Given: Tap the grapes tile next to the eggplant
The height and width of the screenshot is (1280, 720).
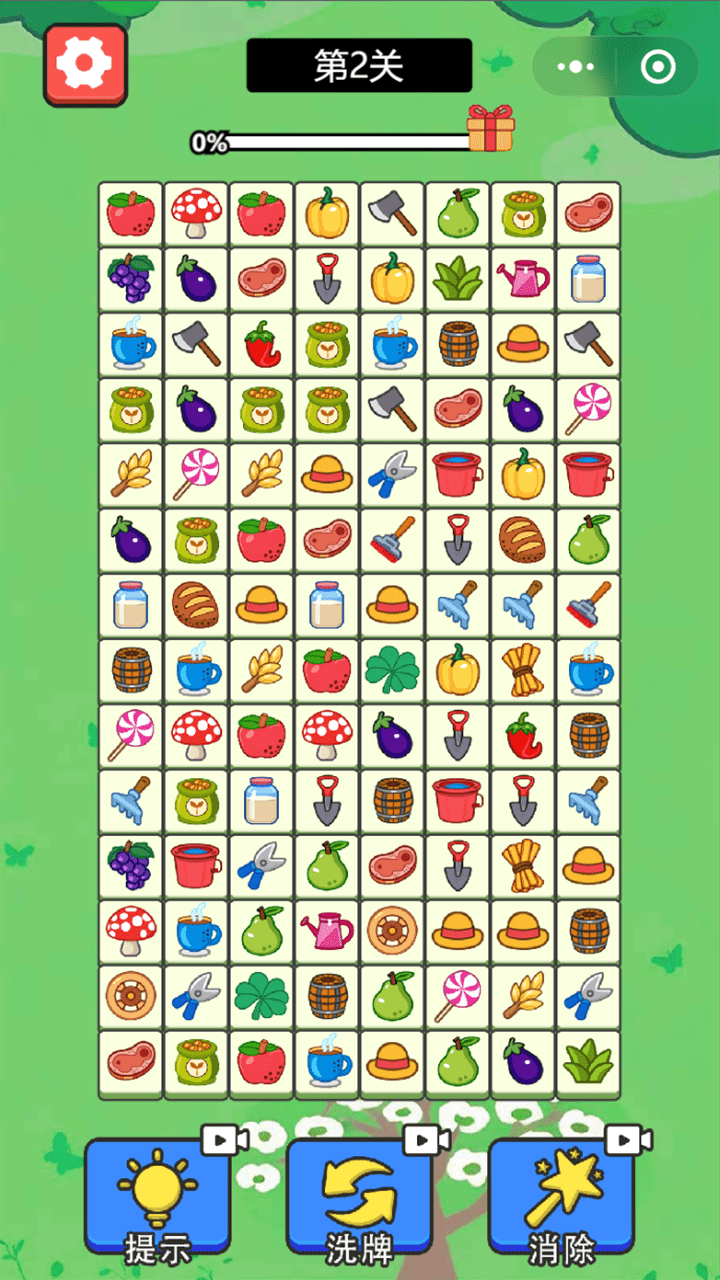Looking at the screenshot, I should pos(131,278).
